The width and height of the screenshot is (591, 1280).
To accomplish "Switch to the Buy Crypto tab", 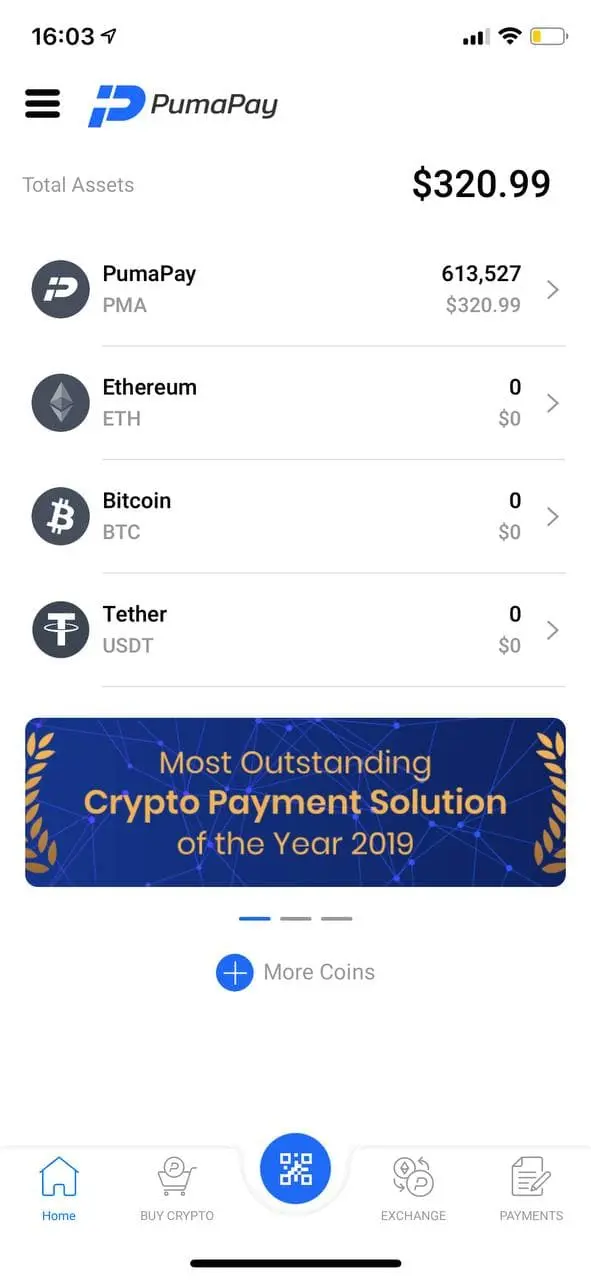I will (177, 1188).
